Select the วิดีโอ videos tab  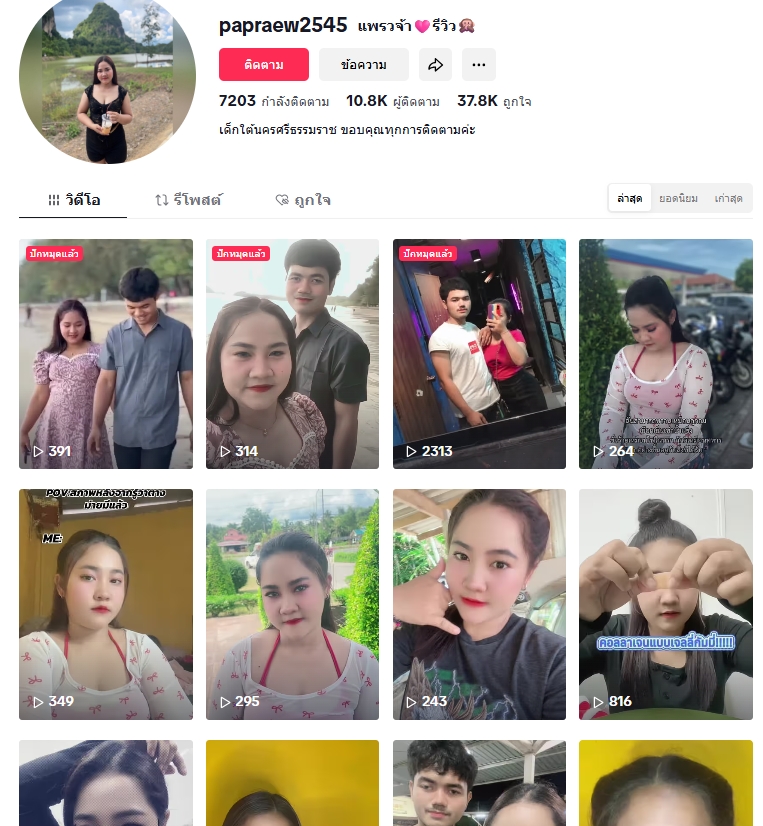[73, 200]
